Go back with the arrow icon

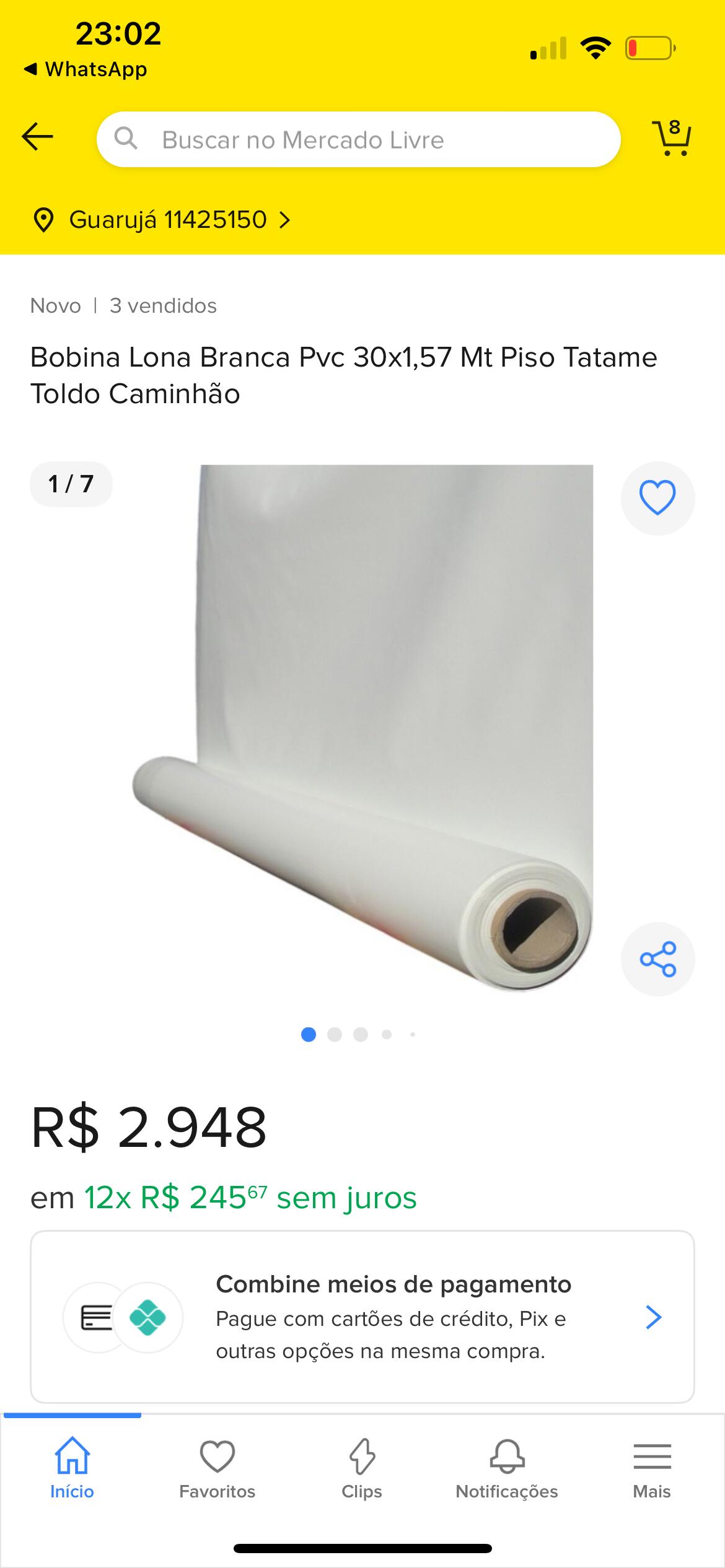38,137
